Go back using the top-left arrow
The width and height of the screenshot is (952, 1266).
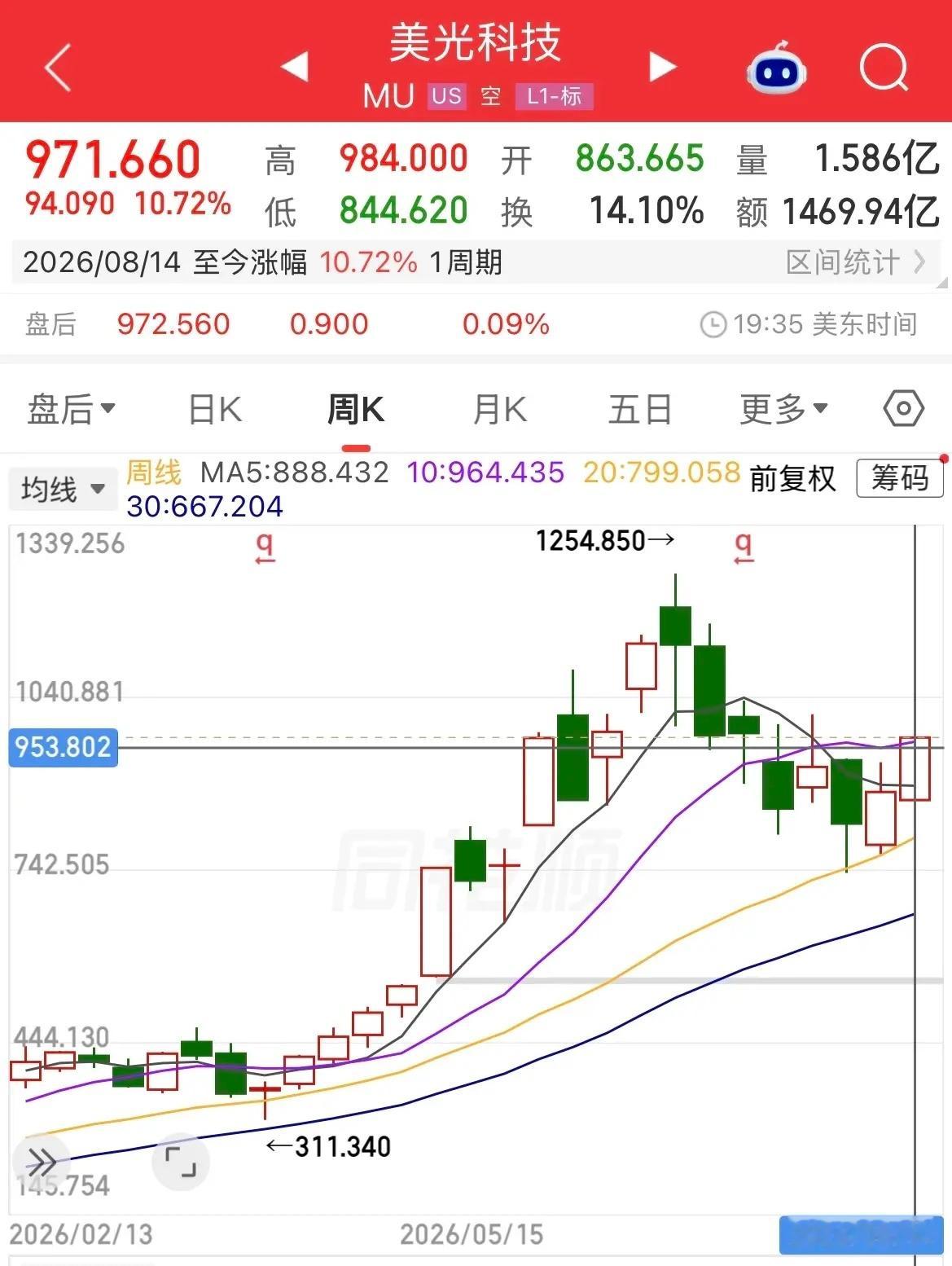58,67
